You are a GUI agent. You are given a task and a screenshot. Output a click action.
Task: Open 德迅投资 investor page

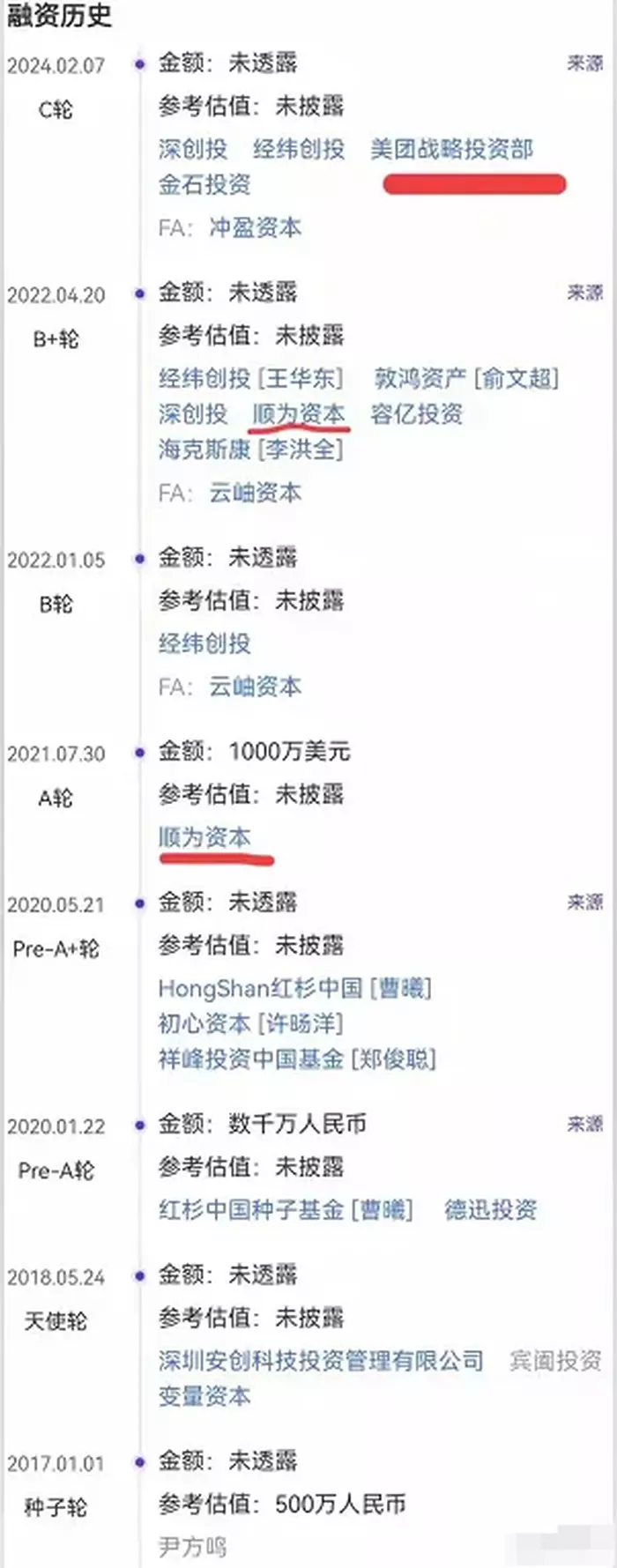coord(490,1210)
